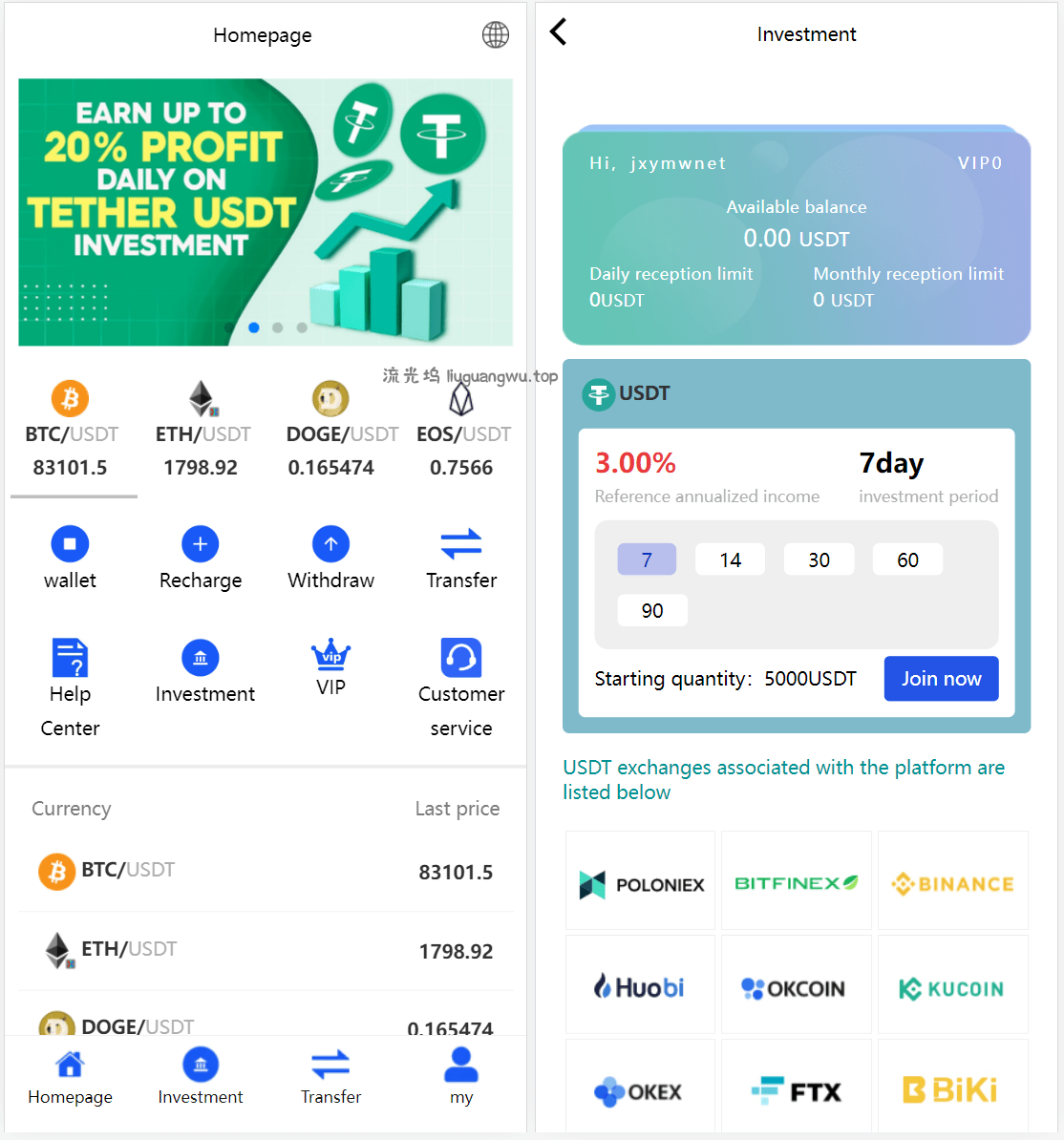Choose the 14 day investment period
Image resolution: width=1064 pixels, height=1140 pixels.
731,559
